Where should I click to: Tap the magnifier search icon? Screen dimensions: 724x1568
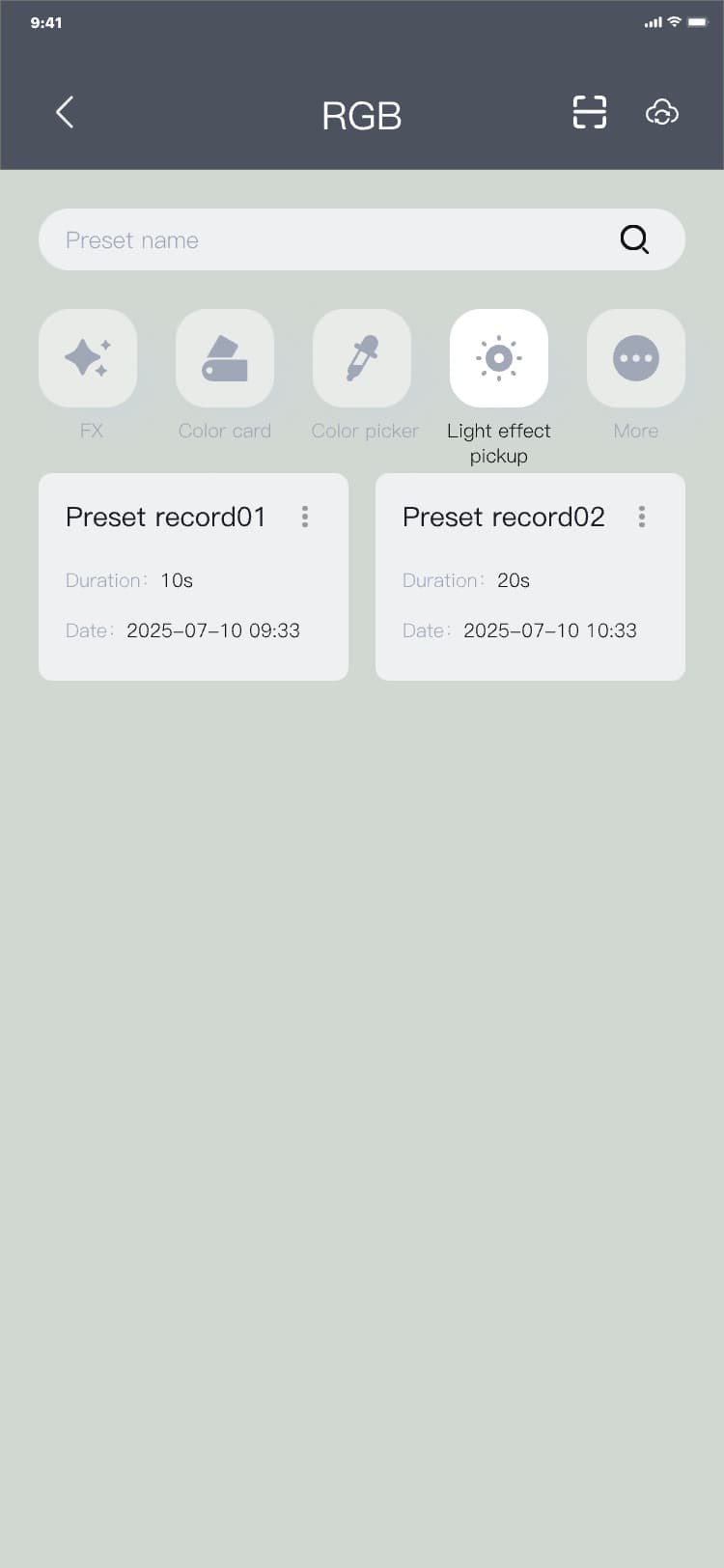[634, 239]
